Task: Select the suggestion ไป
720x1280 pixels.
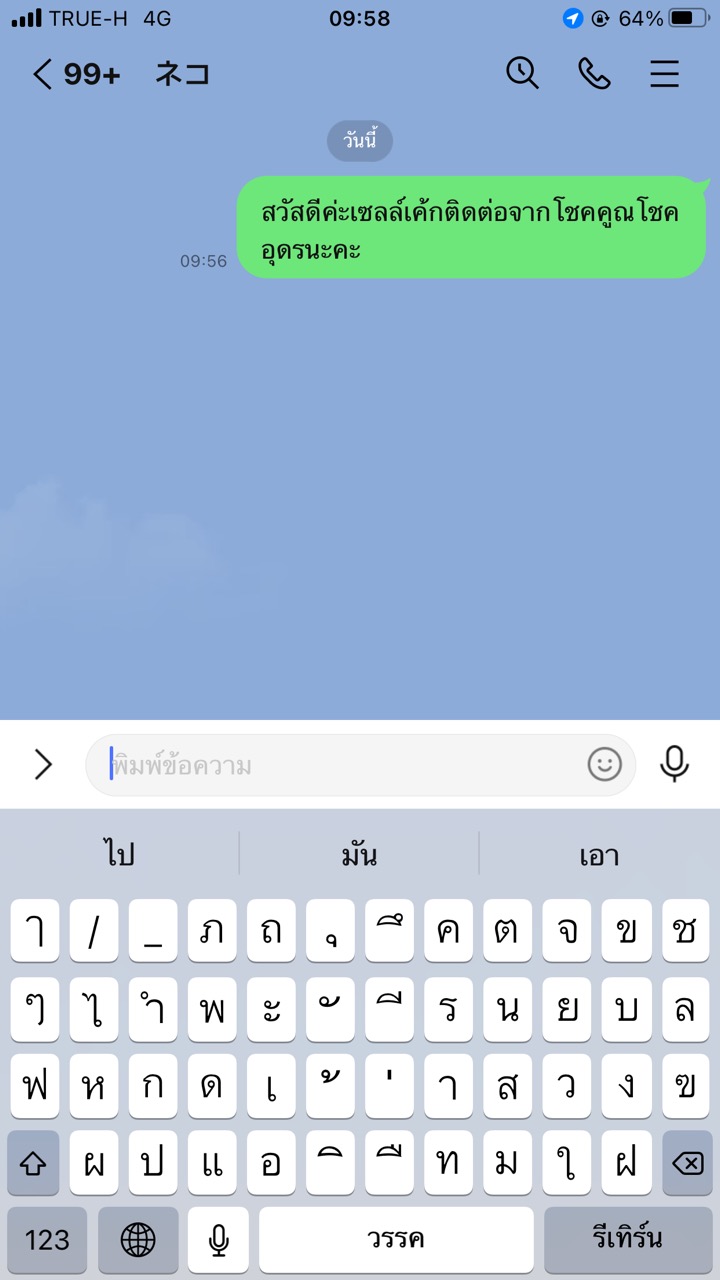Action: [x=119, y=854]
